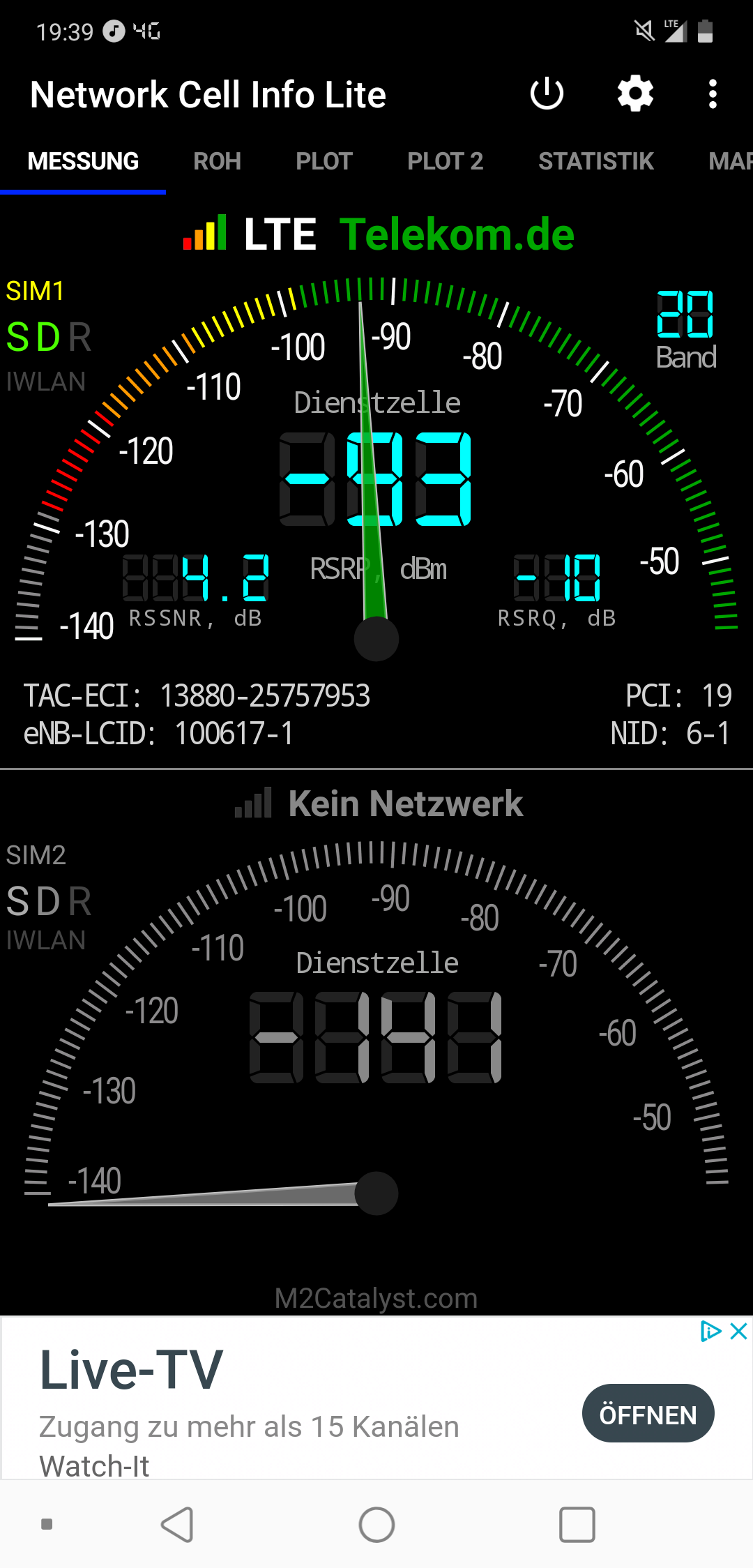This screenshot has width=753, height=1568.
Task: Open the PLOT 2 tab
Action: coord(445,161)
